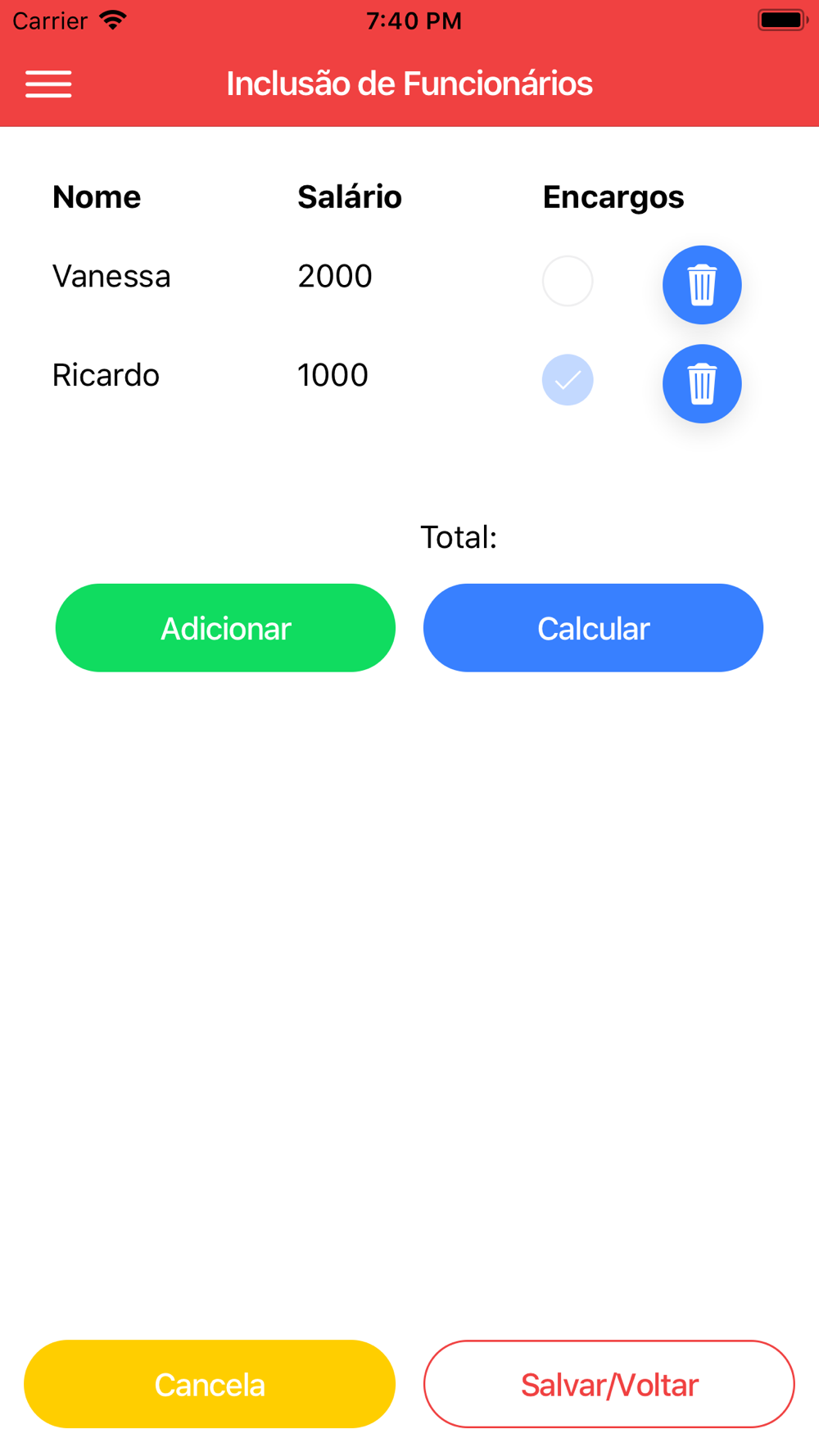
Task: Delete Vanessa with the trash icon
Action: click(x=702, y=285)
